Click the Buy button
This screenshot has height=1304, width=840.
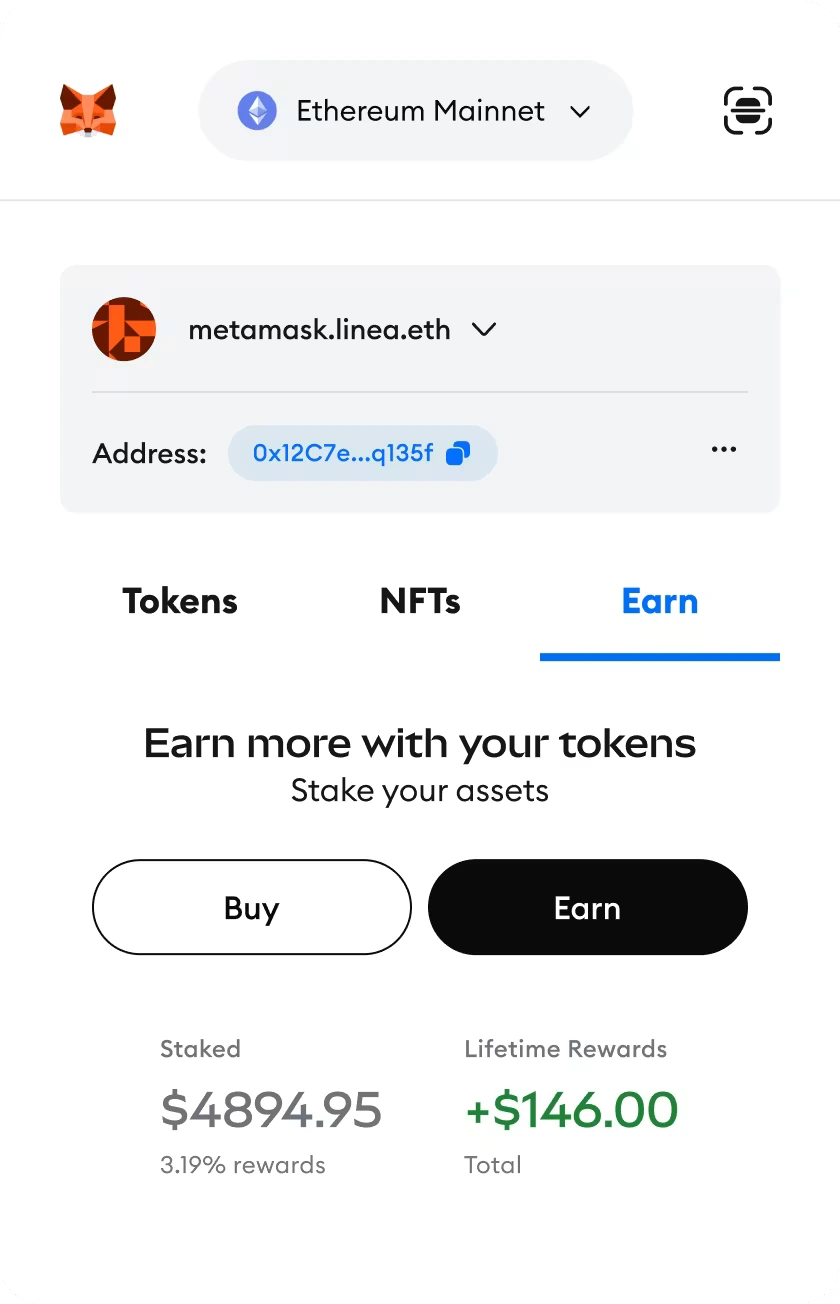[x=251, y=907]
